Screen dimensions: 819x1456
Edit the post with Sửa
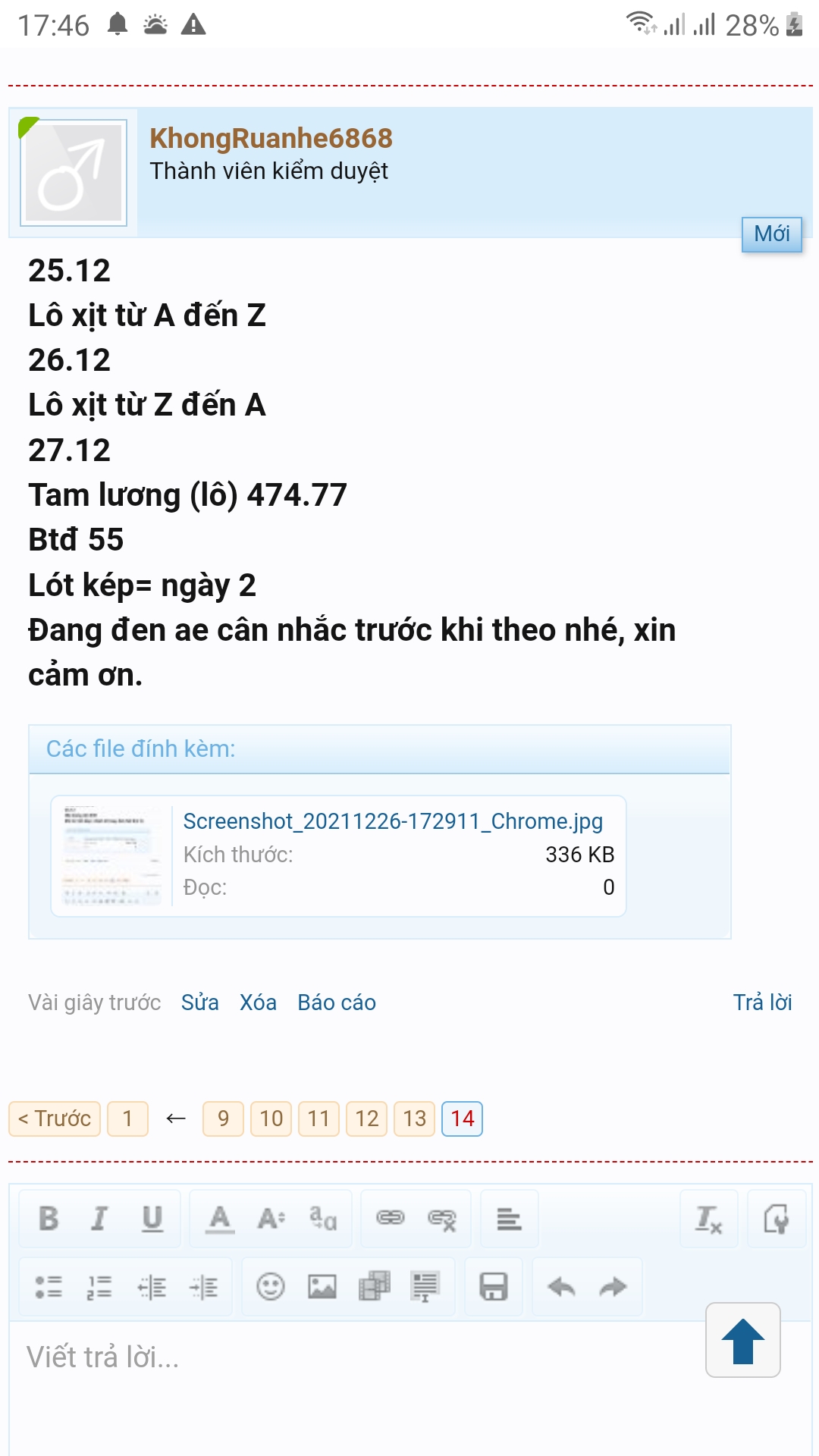[200, 1003]
